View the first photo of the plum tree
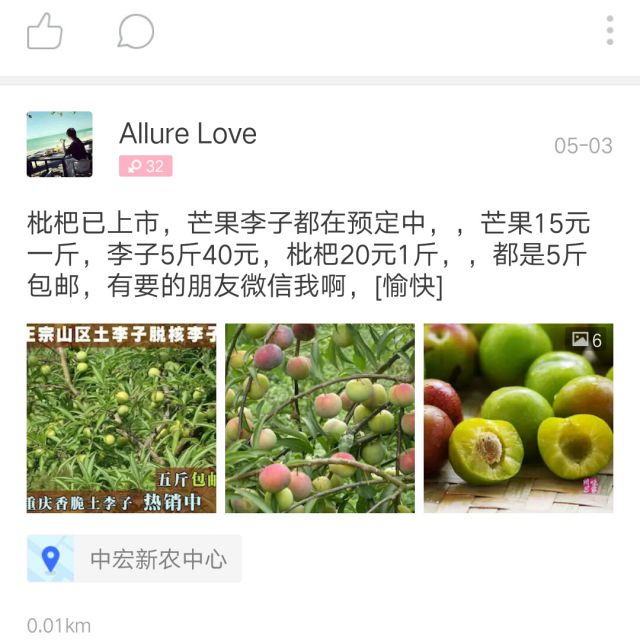 [121, 418]
